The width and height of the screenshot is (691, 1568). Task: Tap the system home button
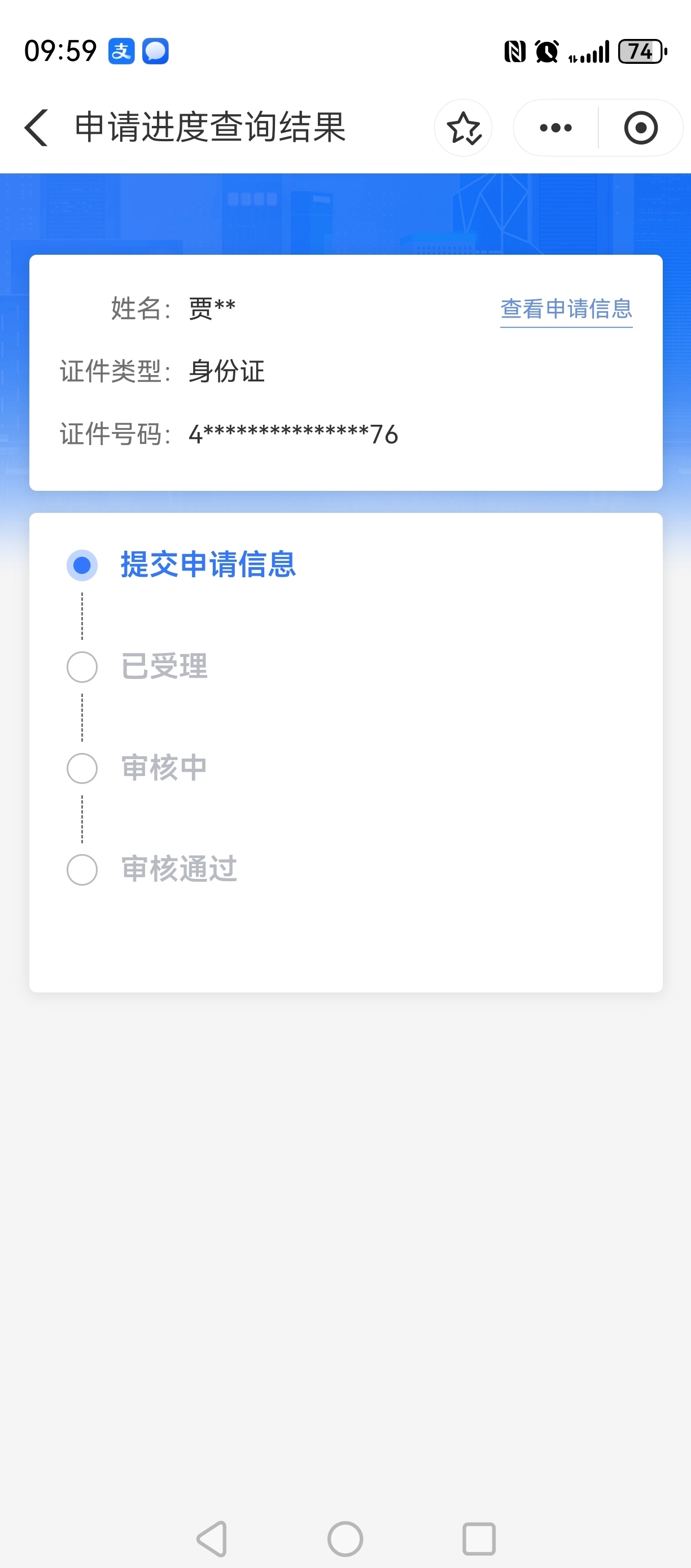coord(345,1539)
